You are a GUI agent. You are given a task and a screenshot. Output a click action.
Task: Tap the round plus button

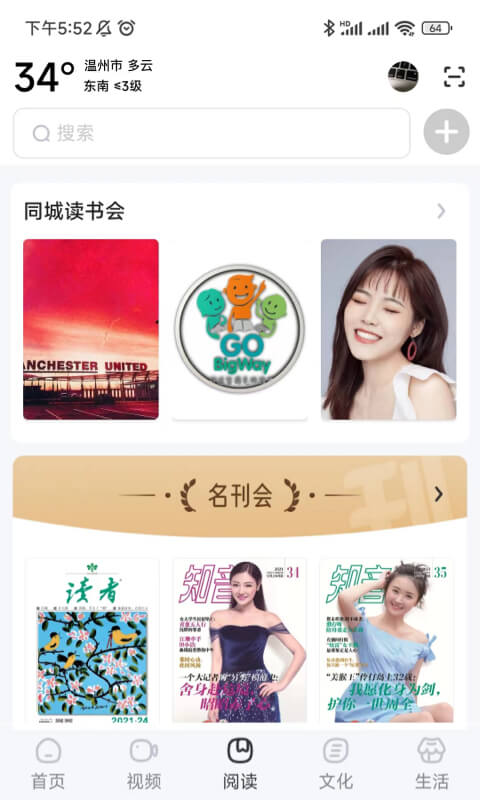click(x=446, y=132)
